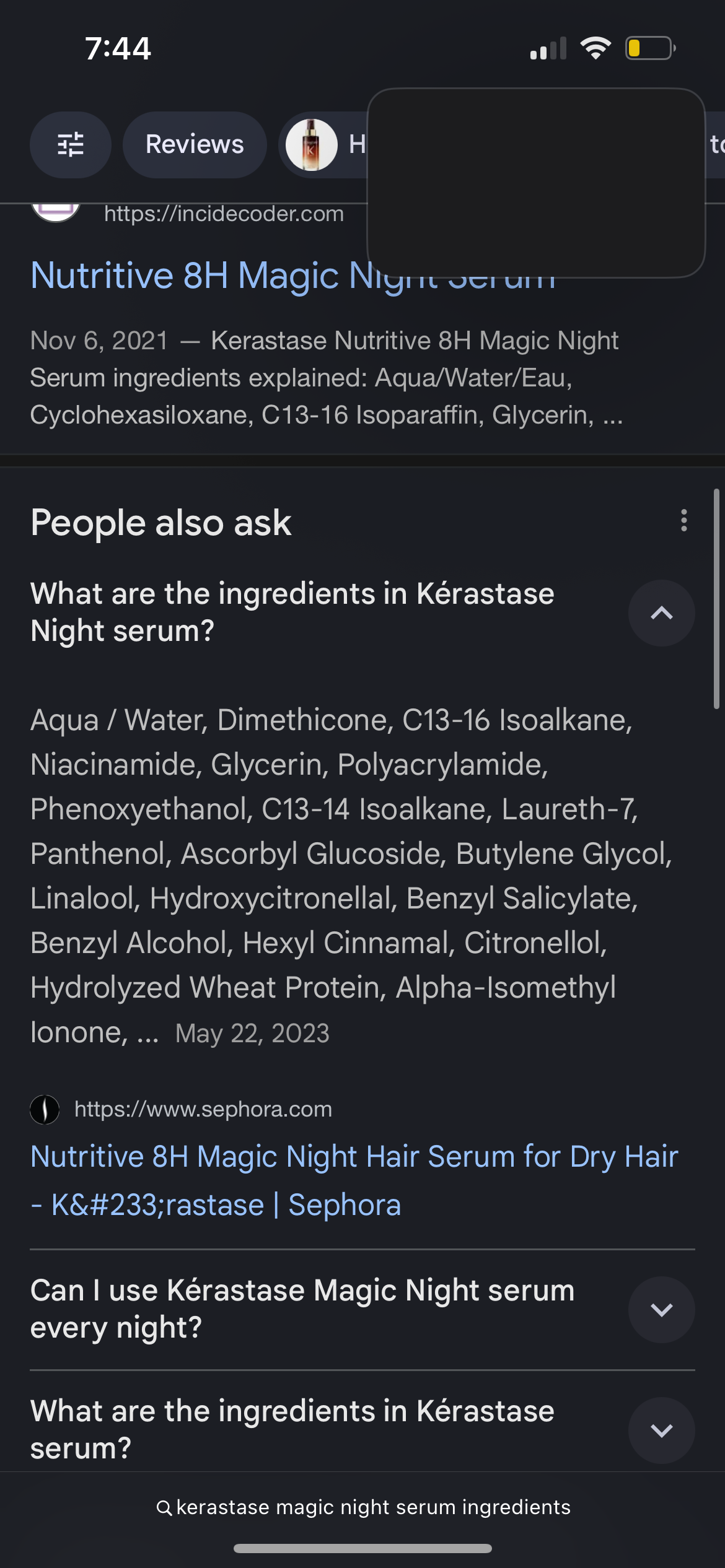This screenshot has height=1568, width=725.
Task: Click the https://www.sephora.com URL text
Action: 203,1109
